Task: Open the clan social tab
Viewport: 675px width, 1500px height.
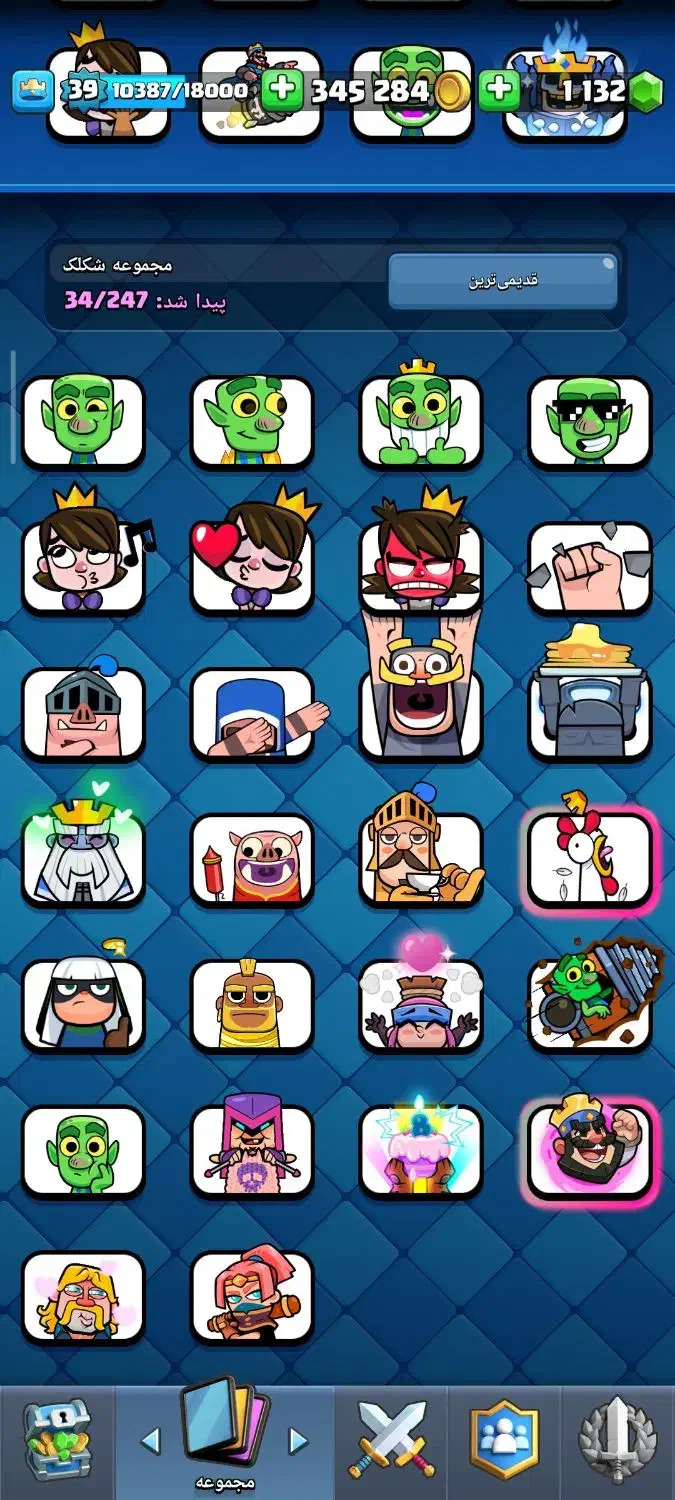Action: click(504, 1440)
